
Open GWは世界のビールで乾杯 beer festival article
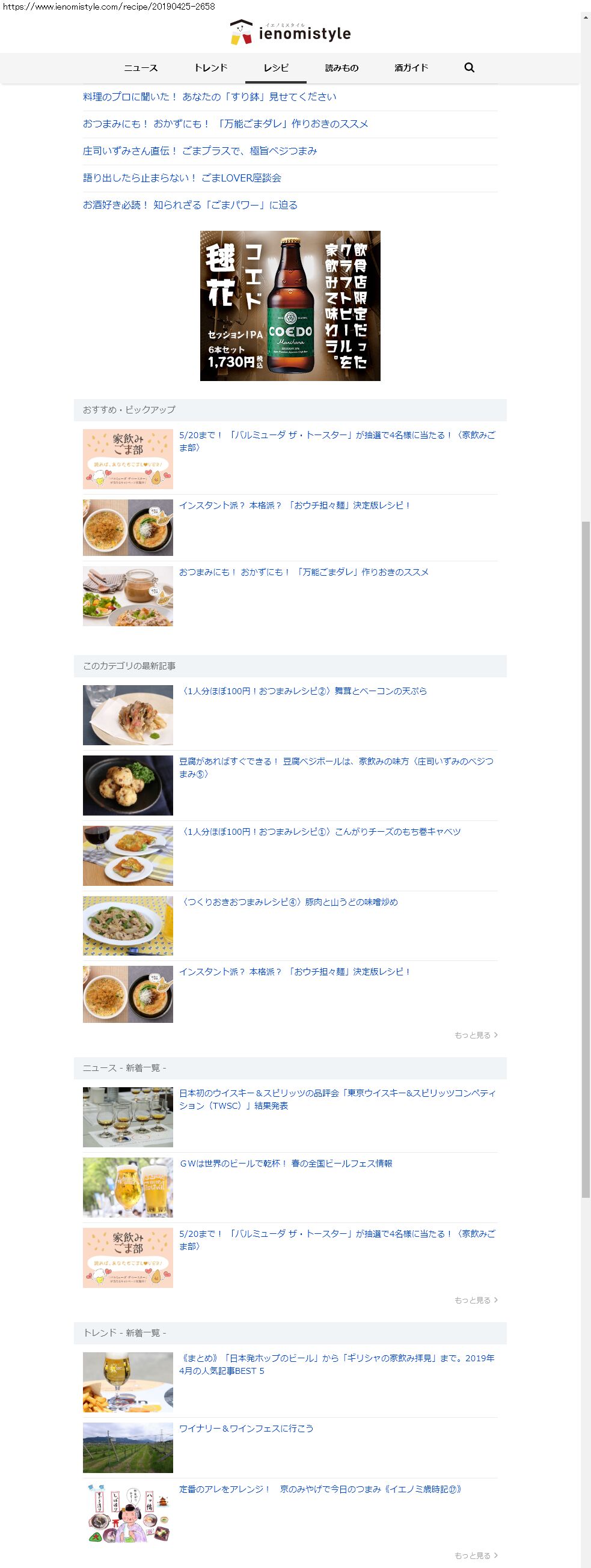pyautogui.click(x=286, y=1163)
